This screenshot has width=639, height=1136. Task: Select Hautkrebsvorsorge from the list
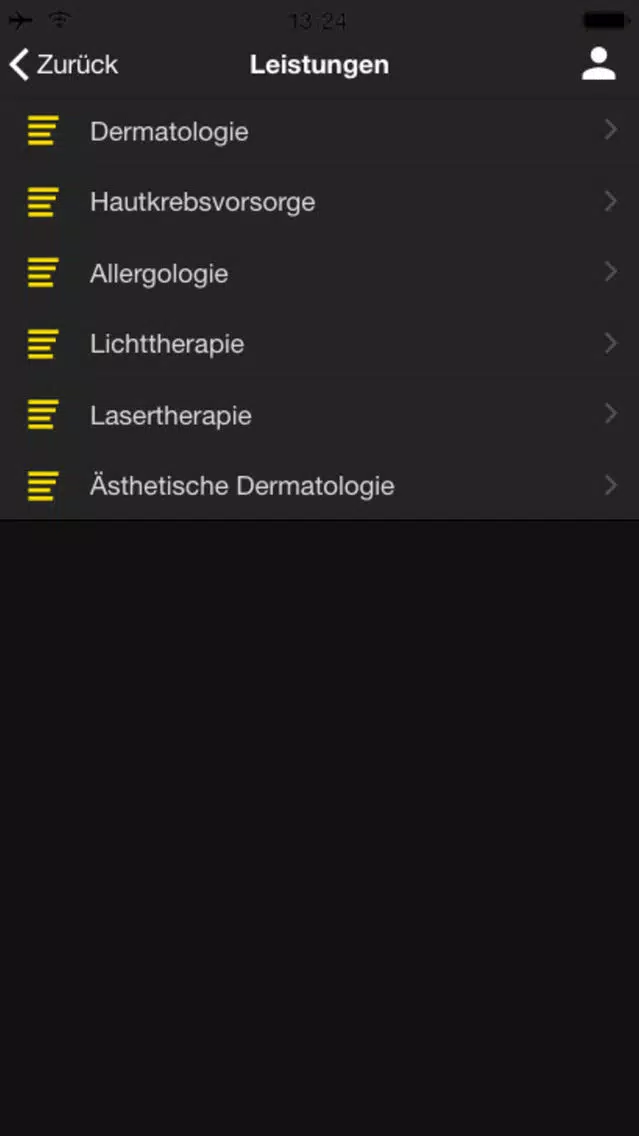pos(320,201)
